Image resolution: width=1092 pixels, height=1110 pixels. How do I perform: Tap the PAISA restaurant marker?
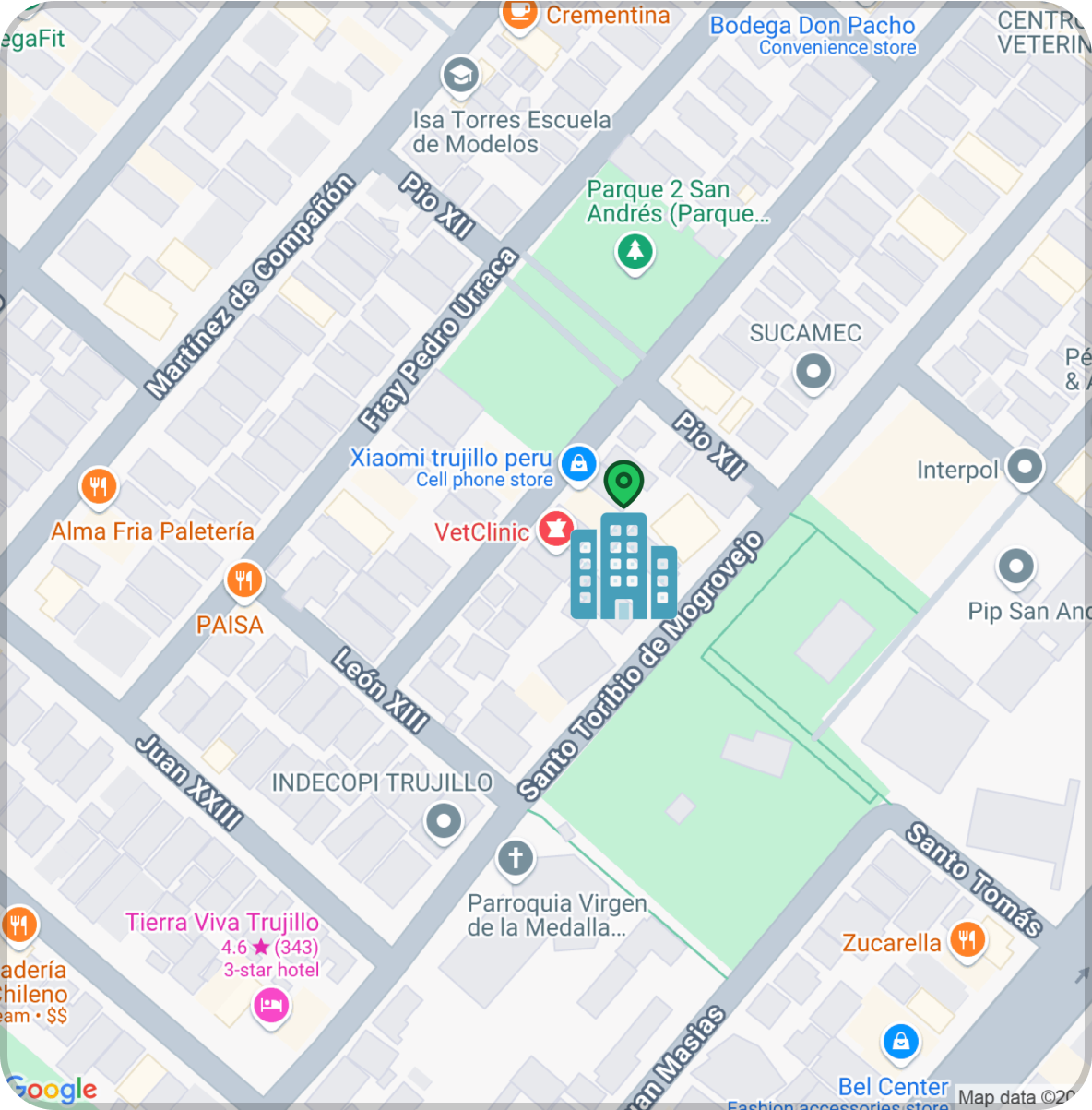(243, 580)
